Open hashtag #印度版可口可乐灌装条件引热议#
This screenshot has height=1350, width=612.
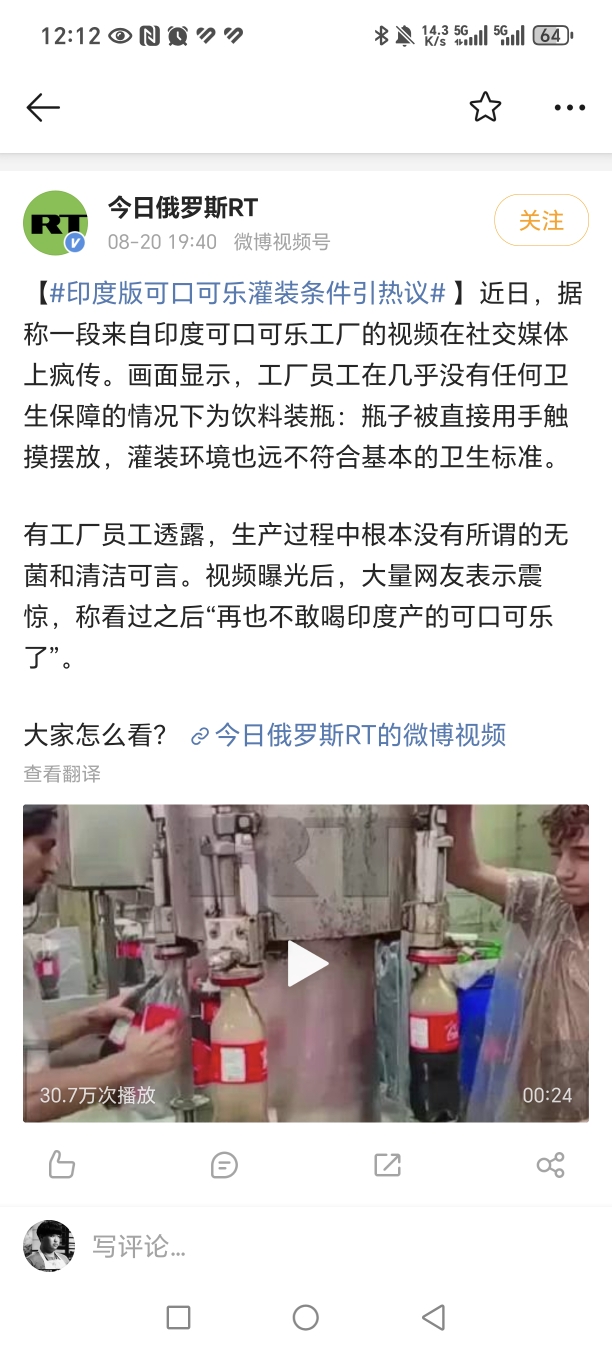tap(247, 293)
